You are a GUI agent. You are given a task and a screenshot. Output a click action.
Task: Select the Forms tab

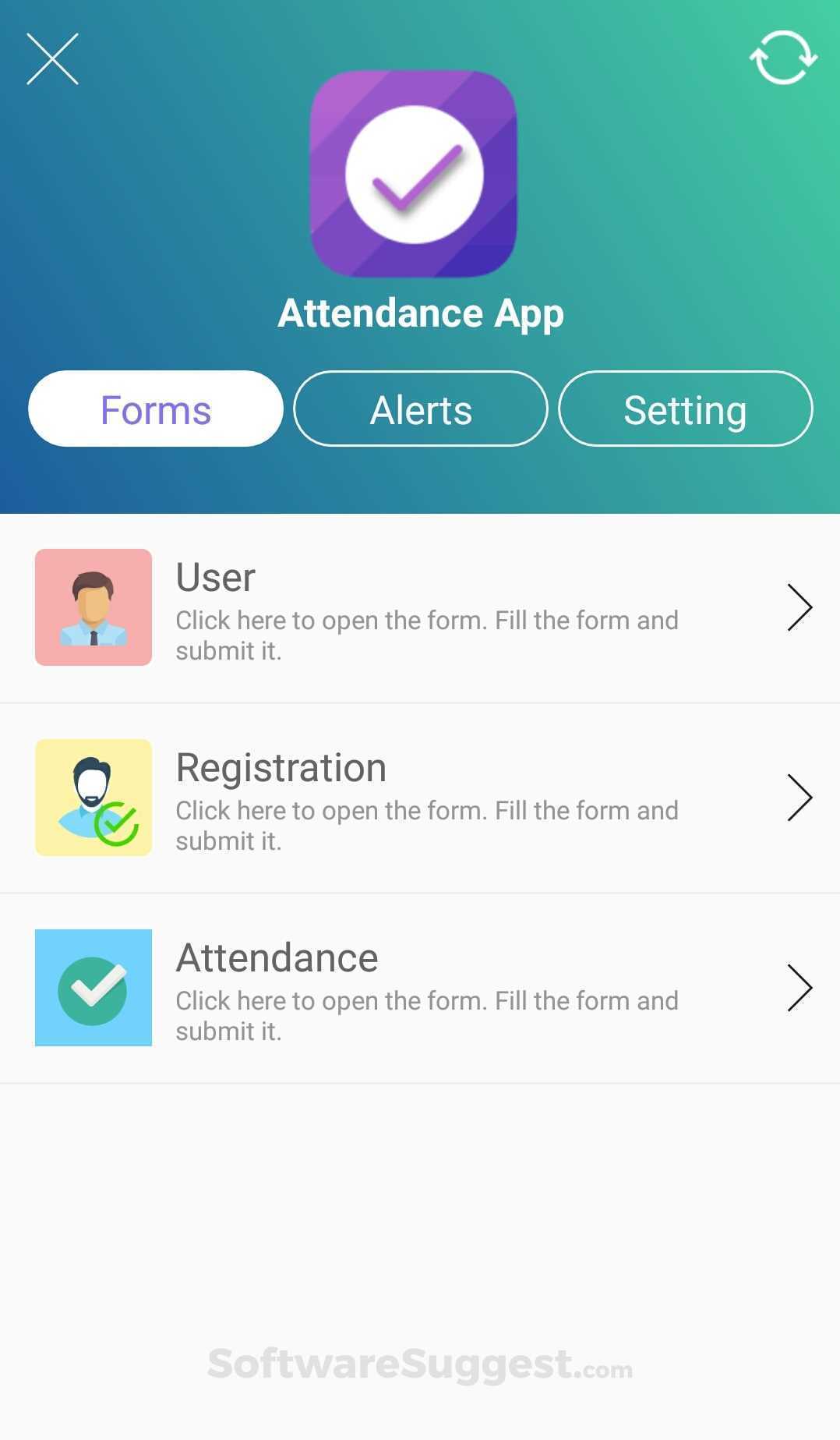click(x=156, y=409)
